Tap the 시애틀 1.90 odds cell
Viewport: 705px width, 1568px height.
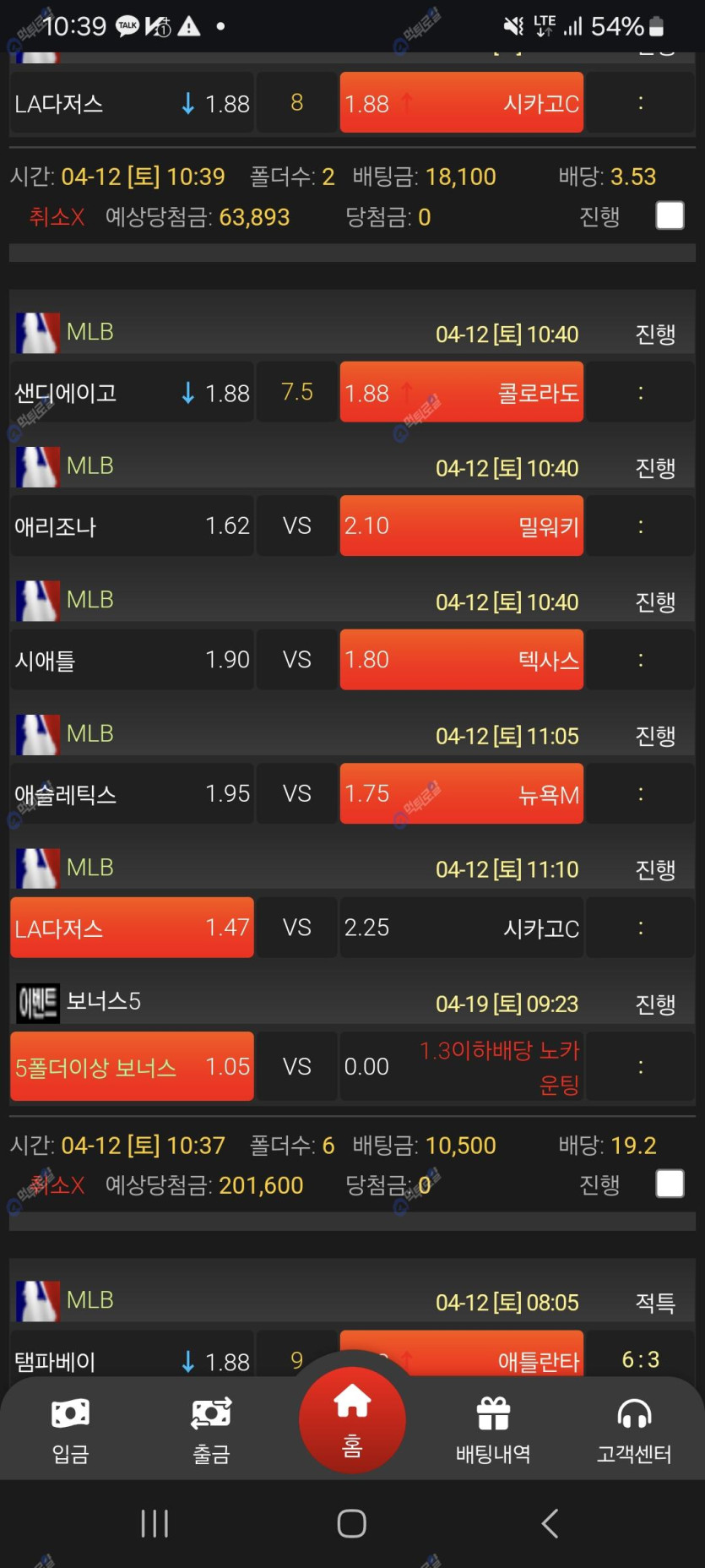point(132,660)
